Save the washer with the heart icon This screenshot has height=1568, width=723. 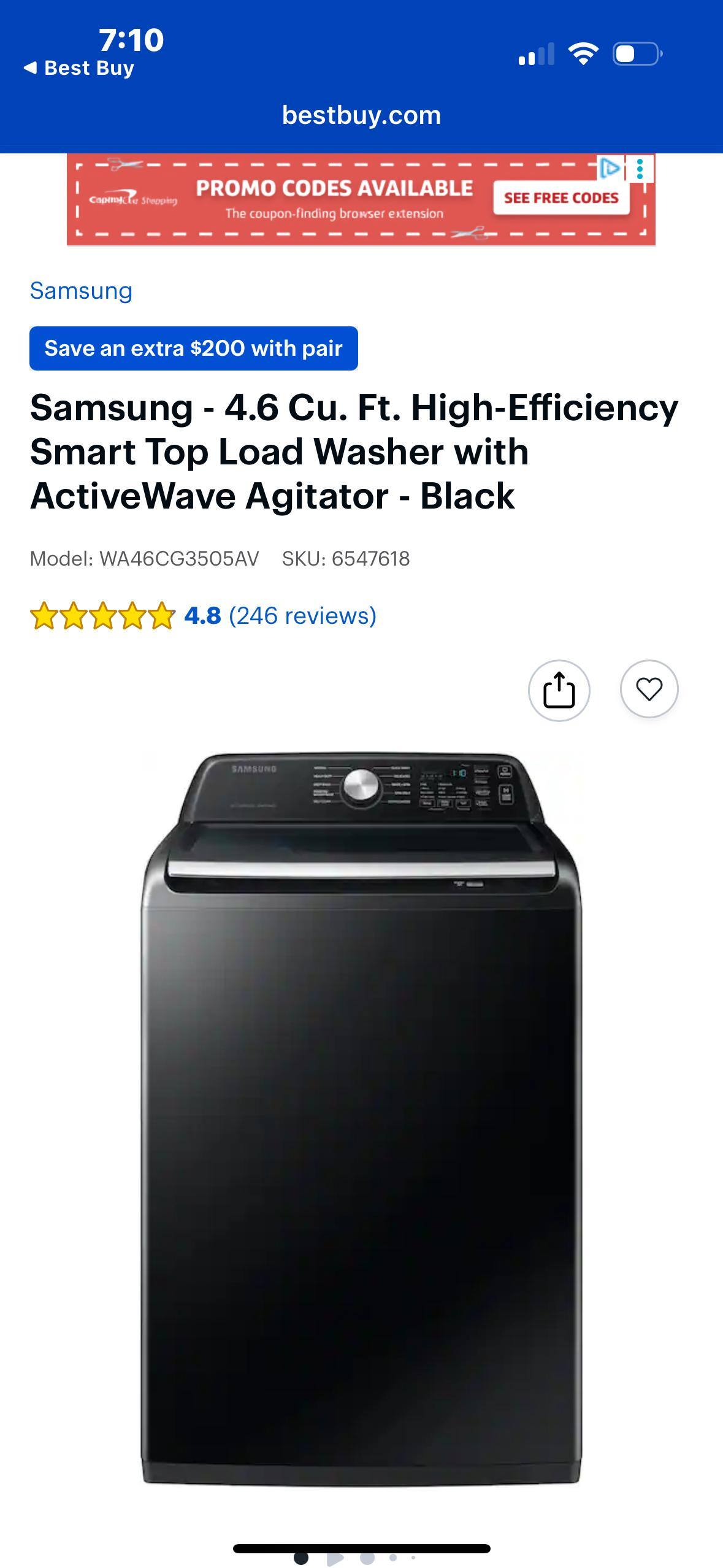649,689
